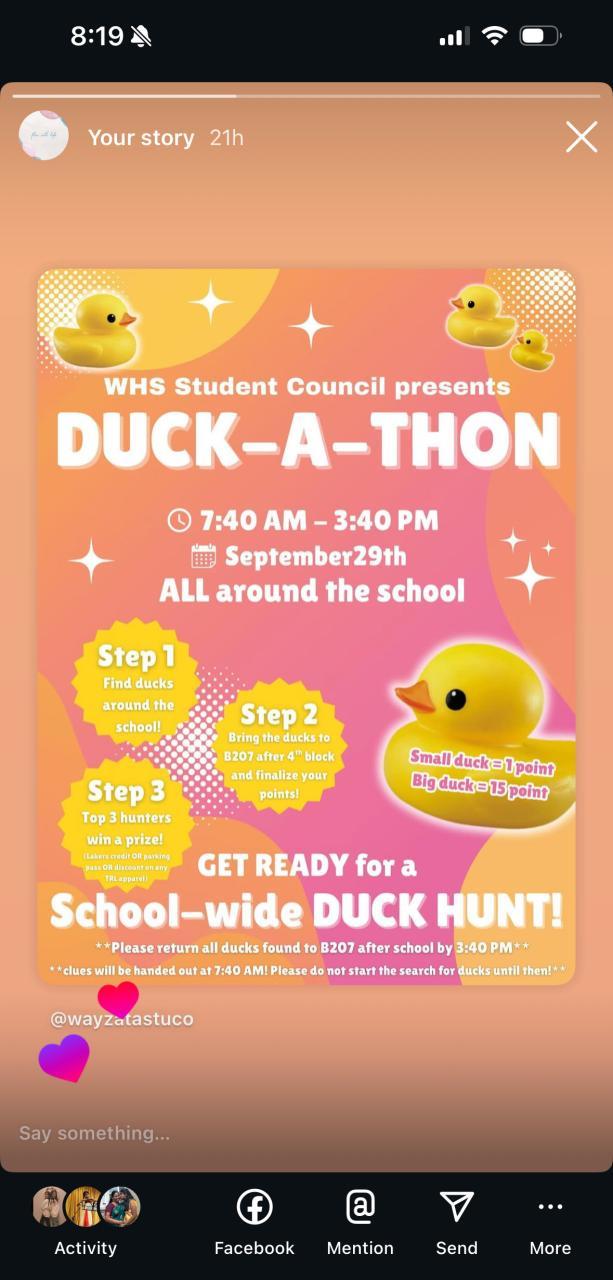Close the story viewer
Screen dimensions: 613x1280
pyautogui.click(x=581, y=137)
